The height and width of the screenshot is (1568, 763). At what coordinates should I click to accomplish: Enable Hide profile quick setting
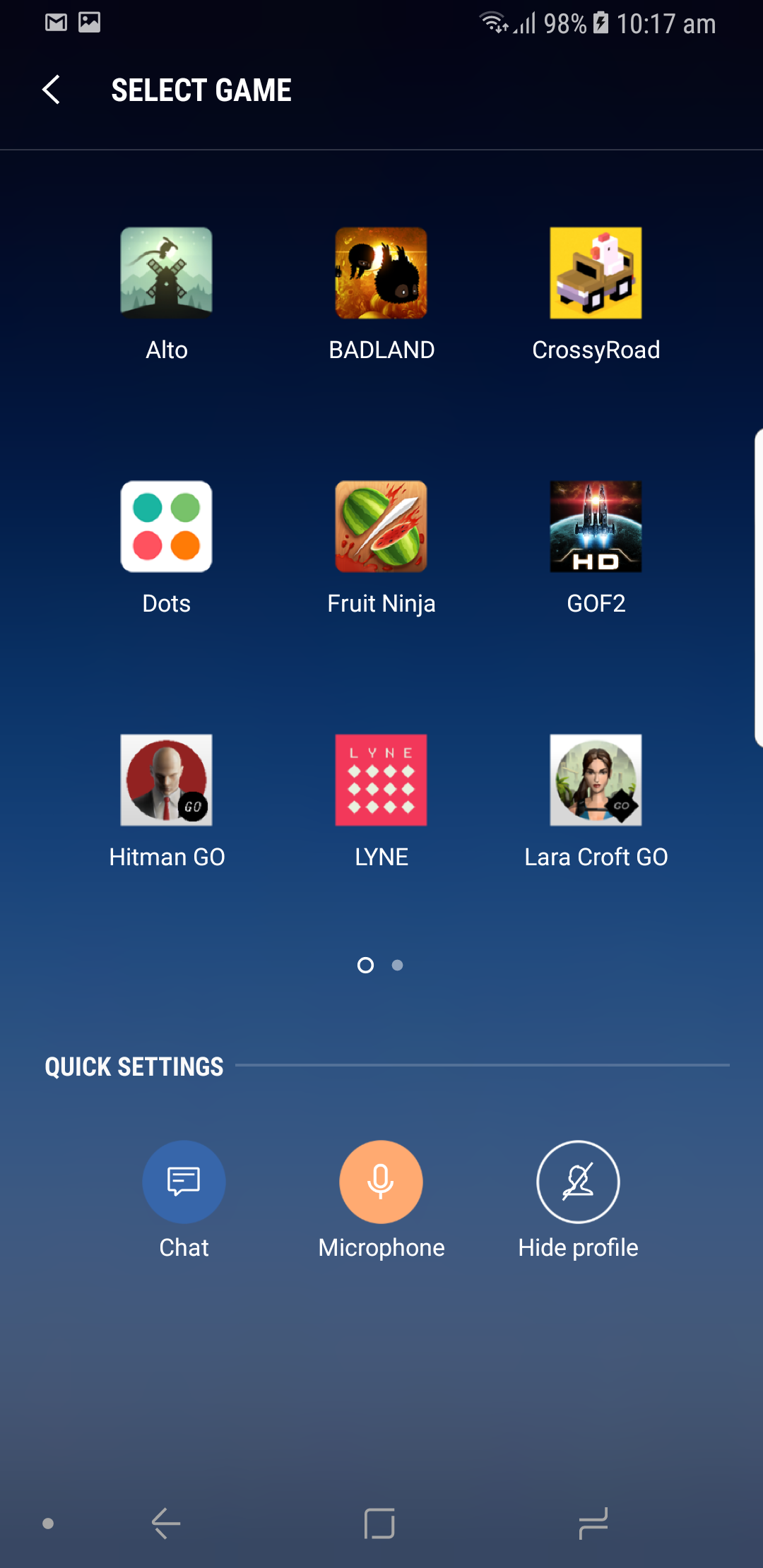click(x=578, y=1182)
